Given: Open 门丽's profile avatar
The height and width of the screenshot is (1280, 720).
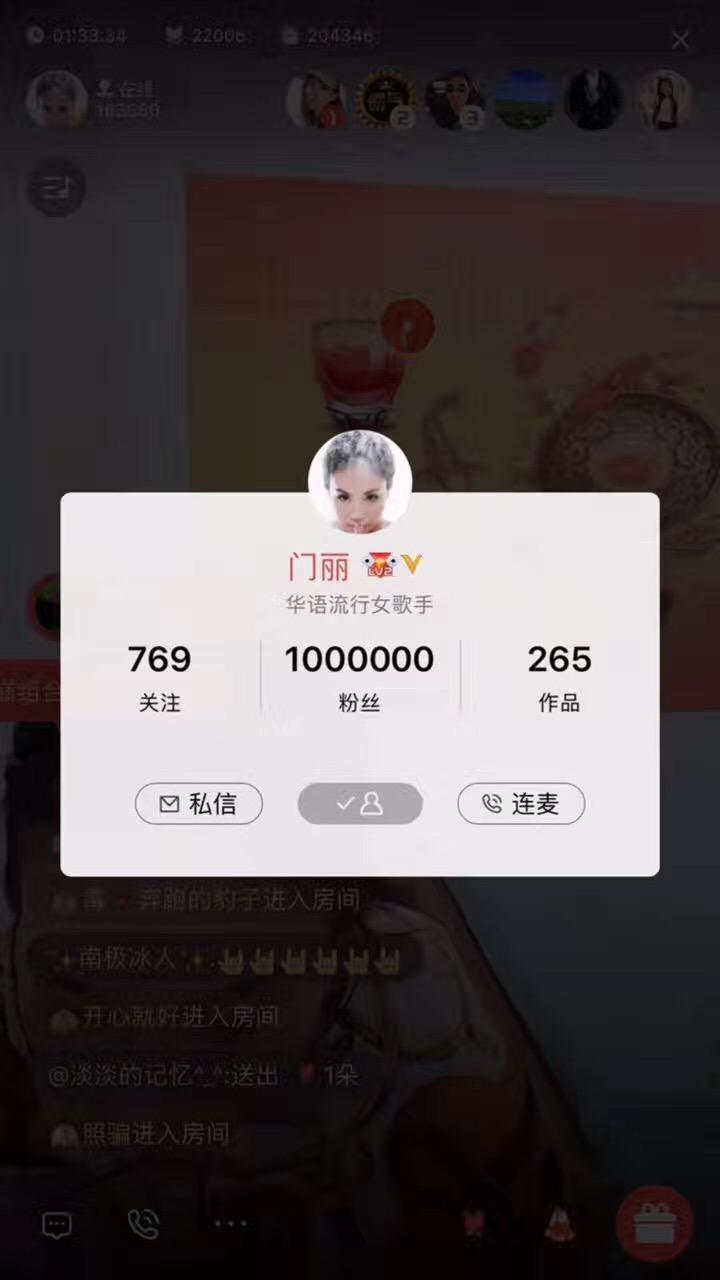Looking at the screenshot, I should tap(360, 483).
